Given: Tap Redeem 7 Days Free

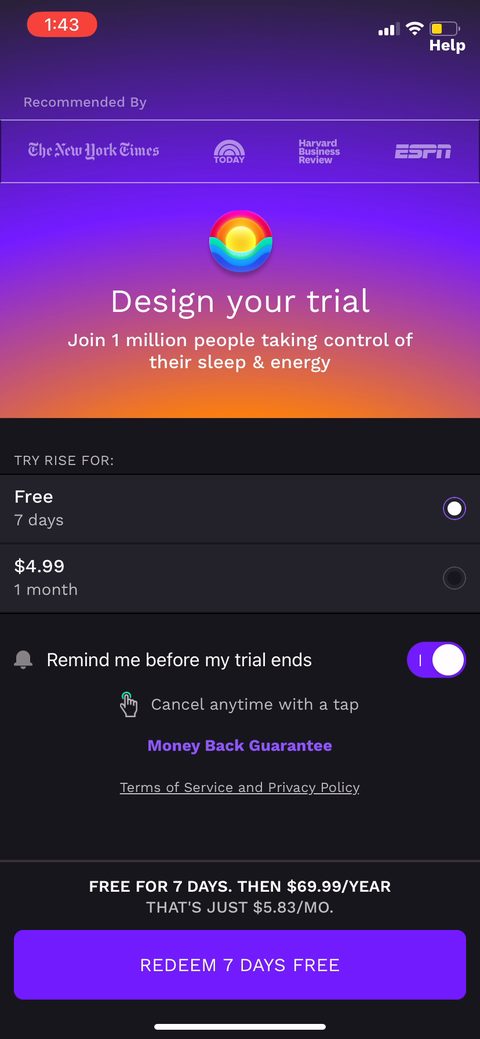Looking at the screenshot, I should click(x=240, y=965).
